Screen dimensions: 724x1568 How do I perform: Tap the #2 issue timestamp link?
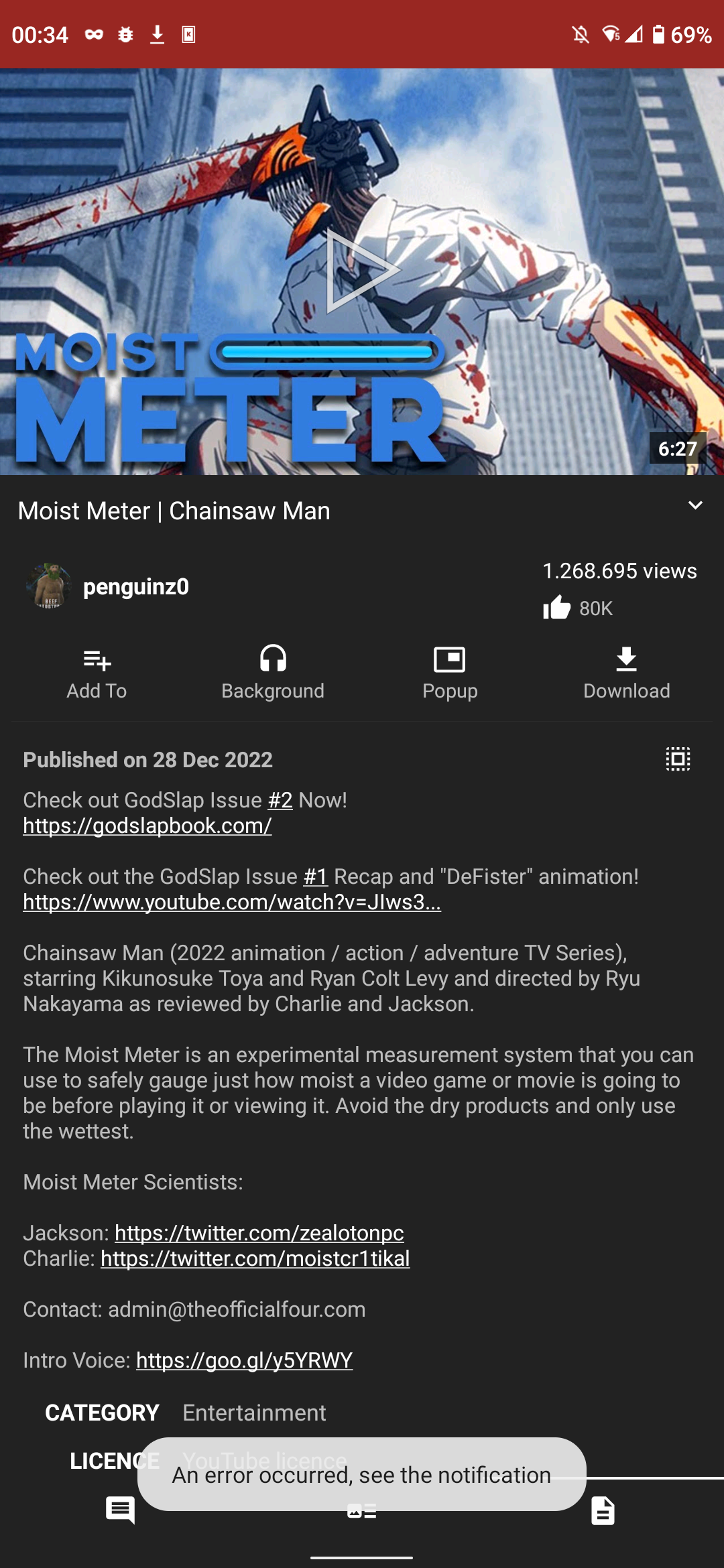pyautogui.click(x=280, y=800)
